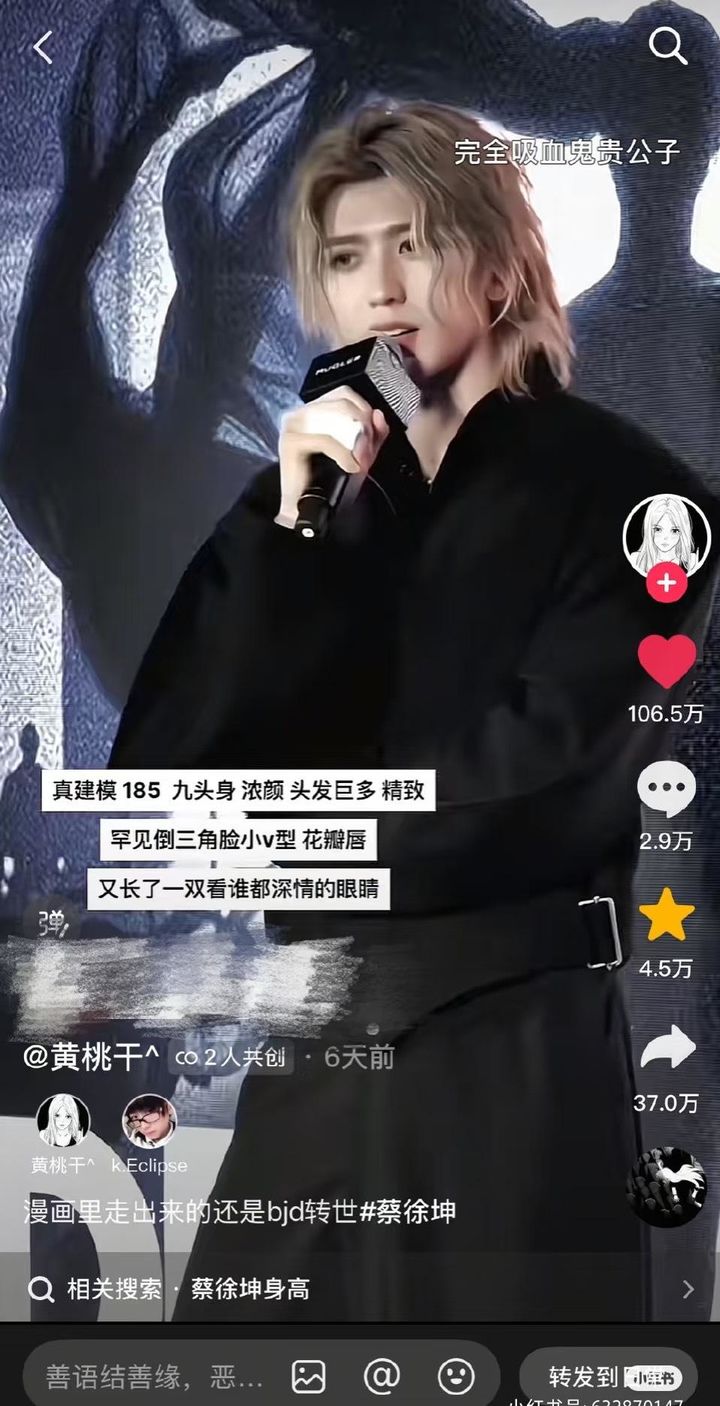Follow the creator with the plus button
This screenshot has width=720, height=1406.
tap(666, 583)
